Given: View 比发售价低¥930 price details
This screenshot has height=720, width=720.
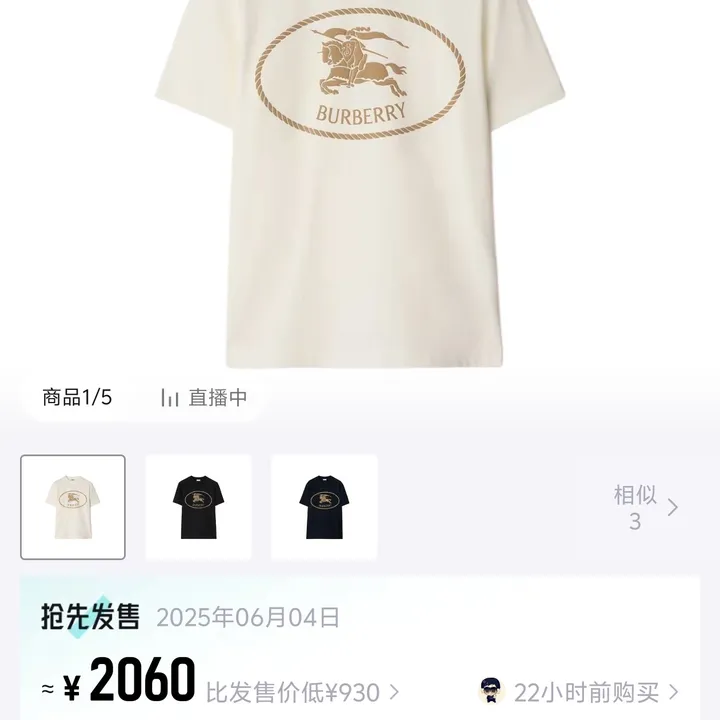Looking at the screenshot, I should coord(302,692).
